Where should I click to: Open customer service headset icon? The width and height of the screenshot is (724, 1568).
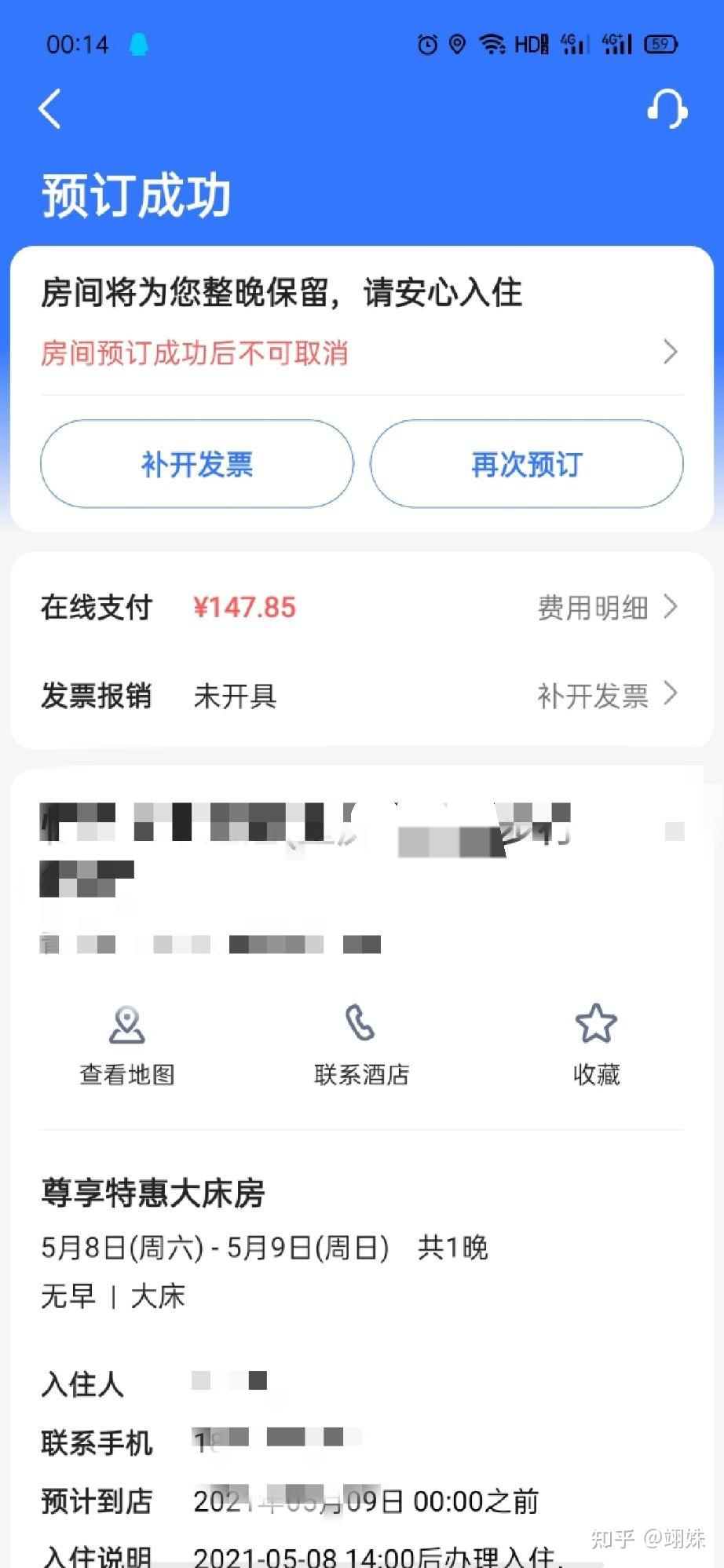pyautogui.click(x=667, y=108)
